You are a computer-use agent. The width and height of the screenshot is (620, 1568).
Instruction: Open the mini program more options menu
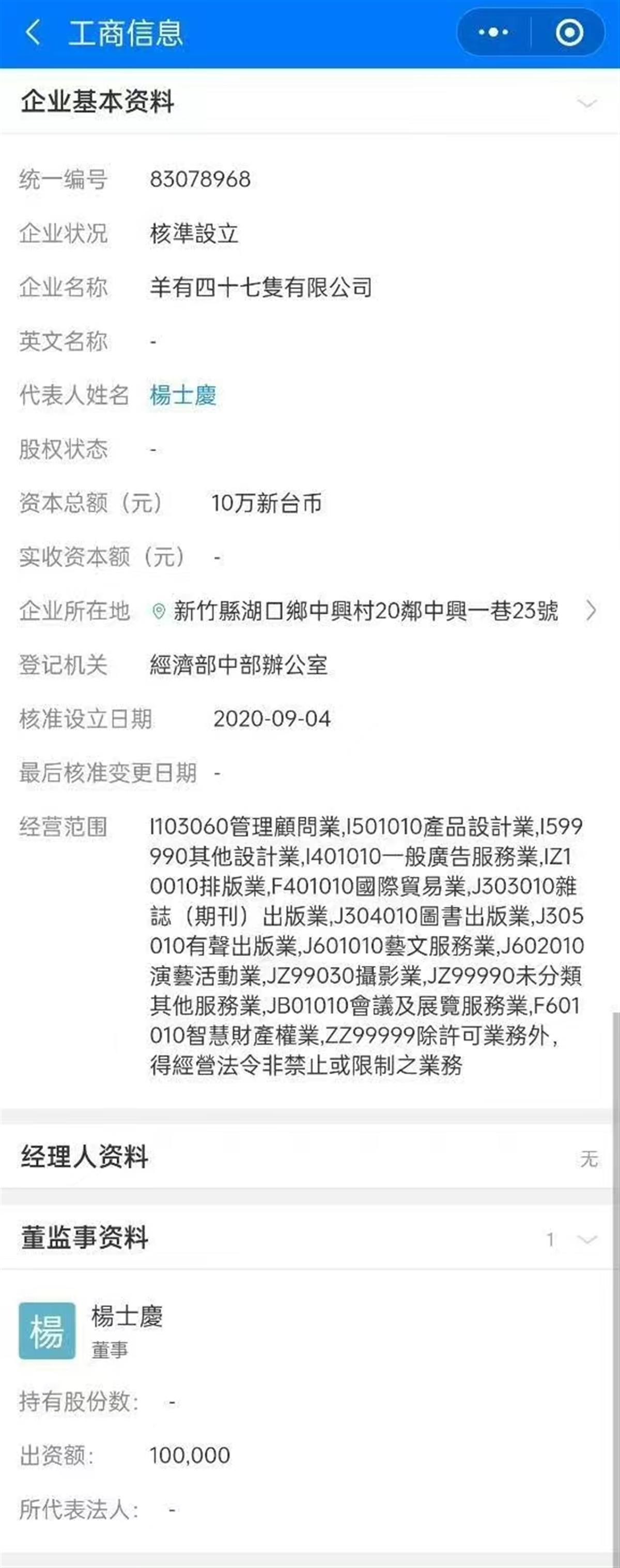pyautogui.click(x=493, y=33)
